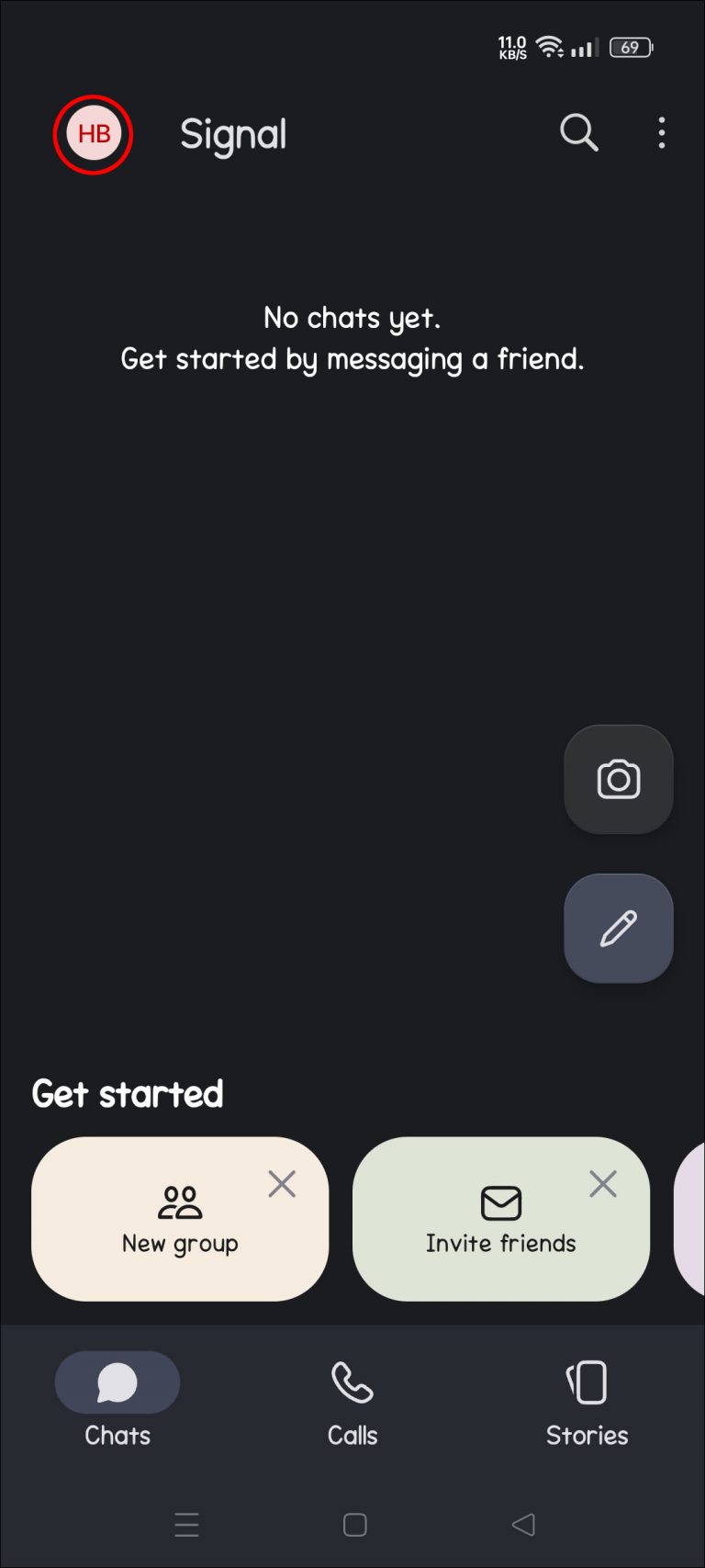Click the Invite friends envelope icon
Viewport: 705px width, 1568px height.
coord(500,1204)
